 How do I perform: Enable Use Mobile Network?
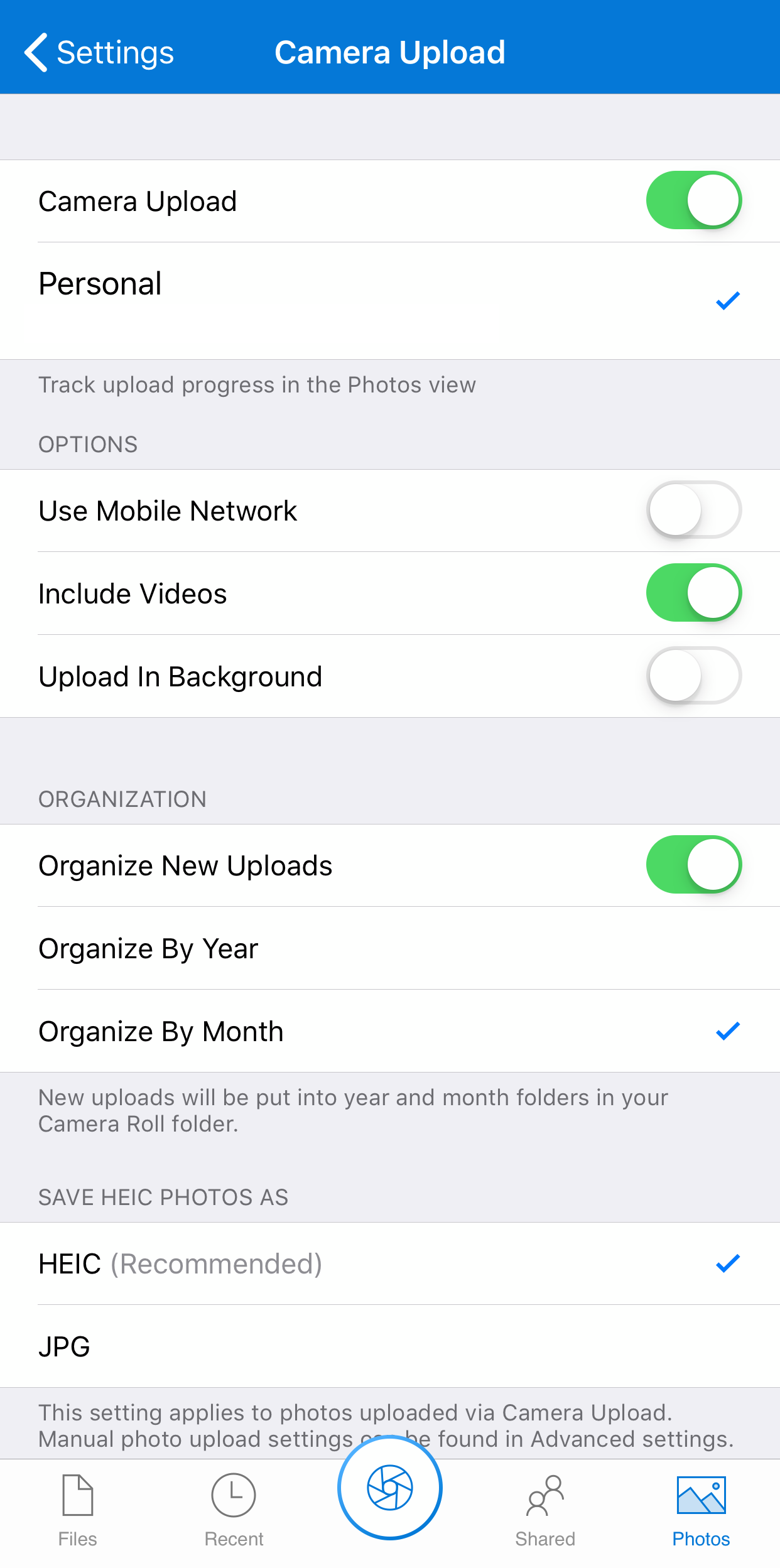(693, 510)
